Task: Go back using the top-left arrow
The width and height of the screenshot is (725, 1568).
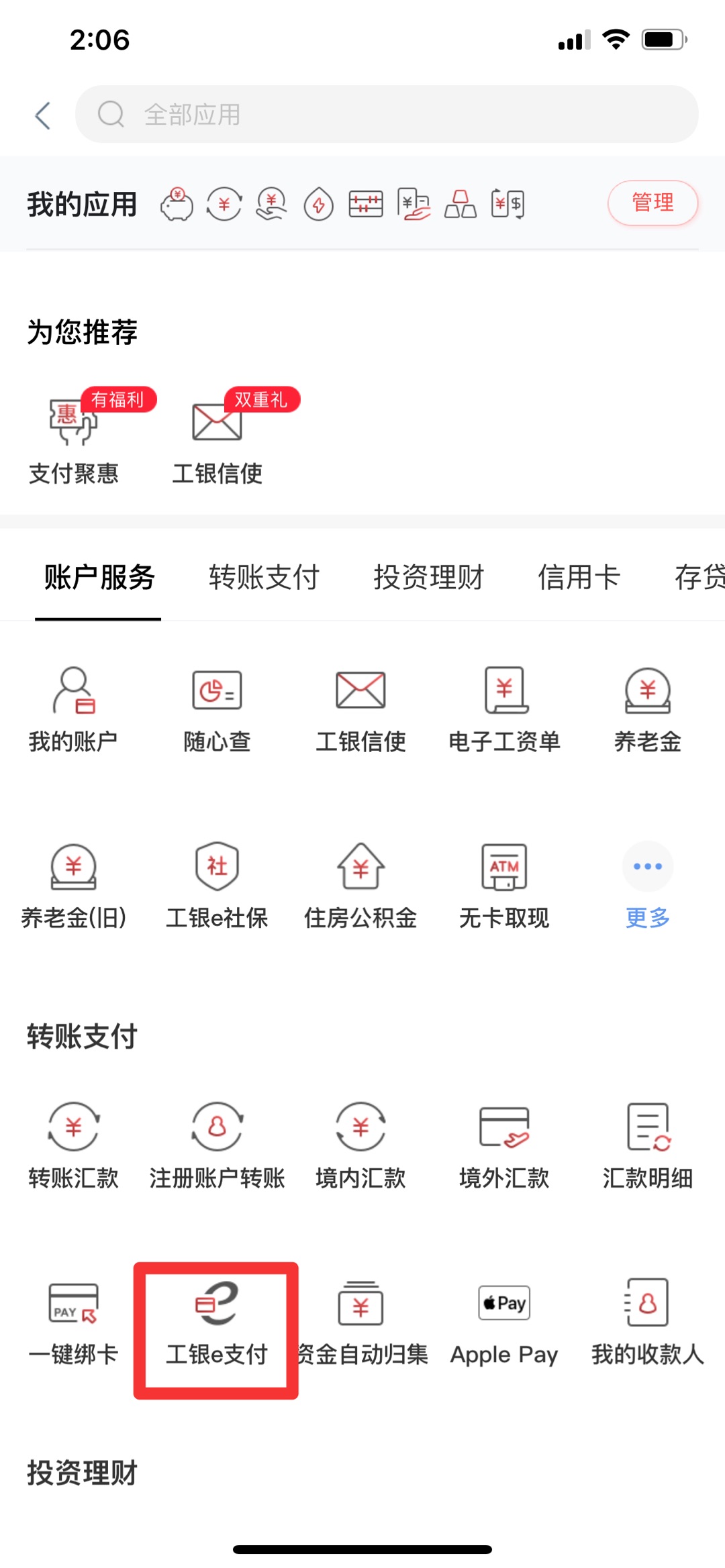Action: 43,115
